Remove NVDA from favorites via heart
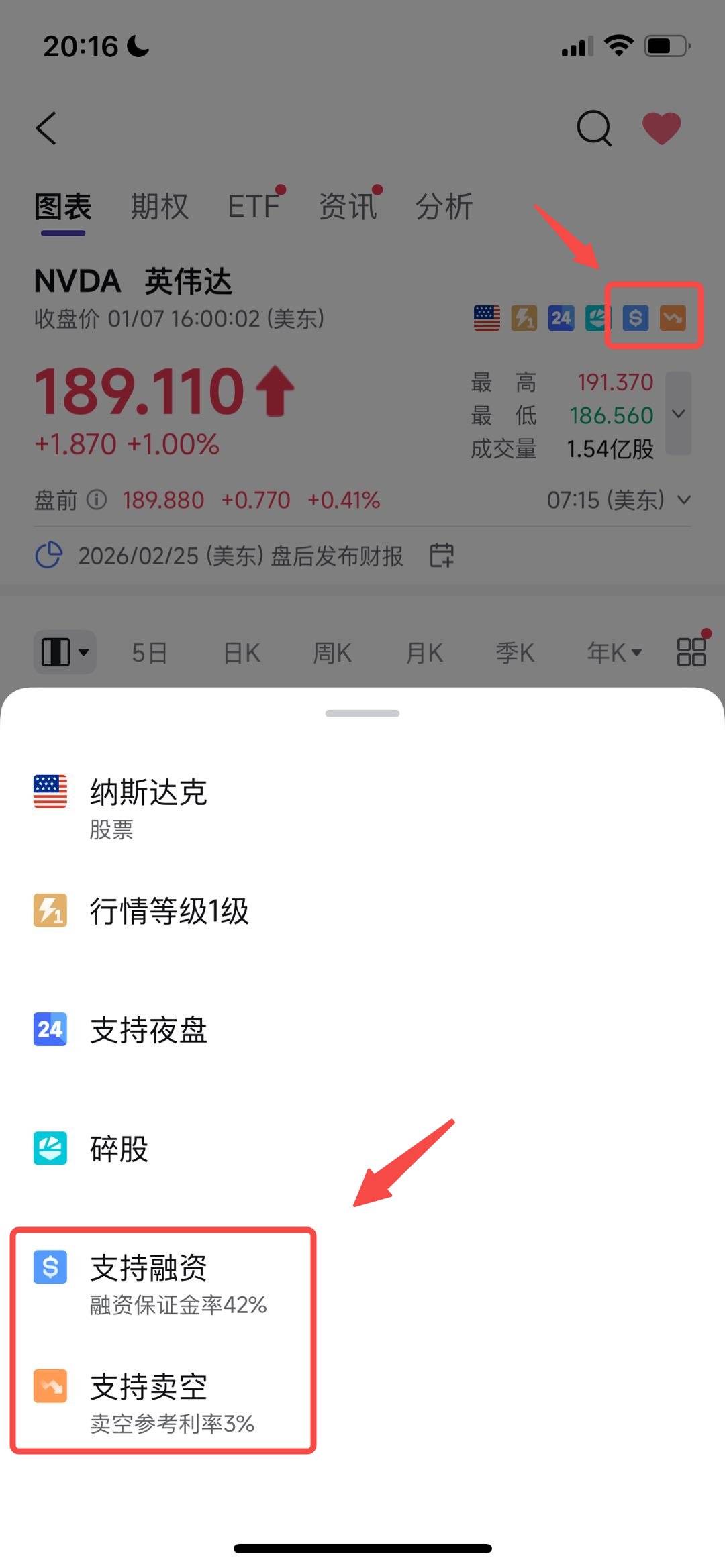 coord(661,127)
